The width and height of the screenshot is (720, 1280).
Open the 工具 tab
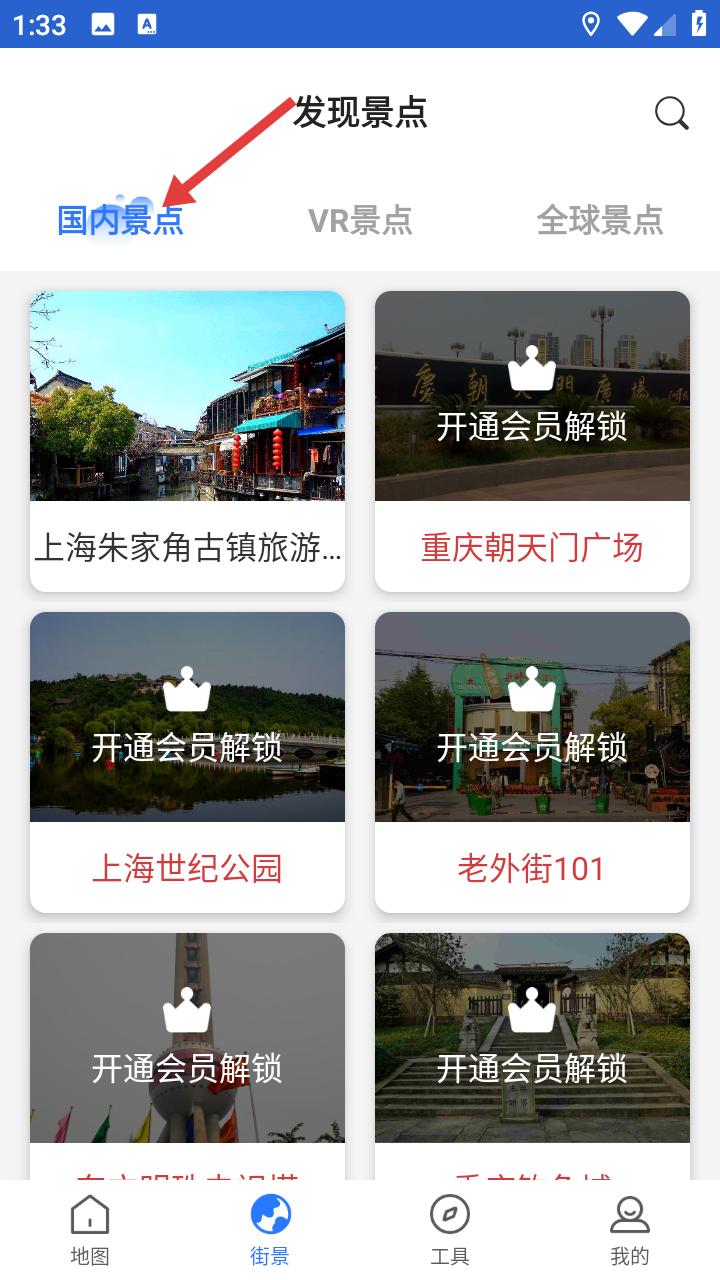click(450, 1231)
